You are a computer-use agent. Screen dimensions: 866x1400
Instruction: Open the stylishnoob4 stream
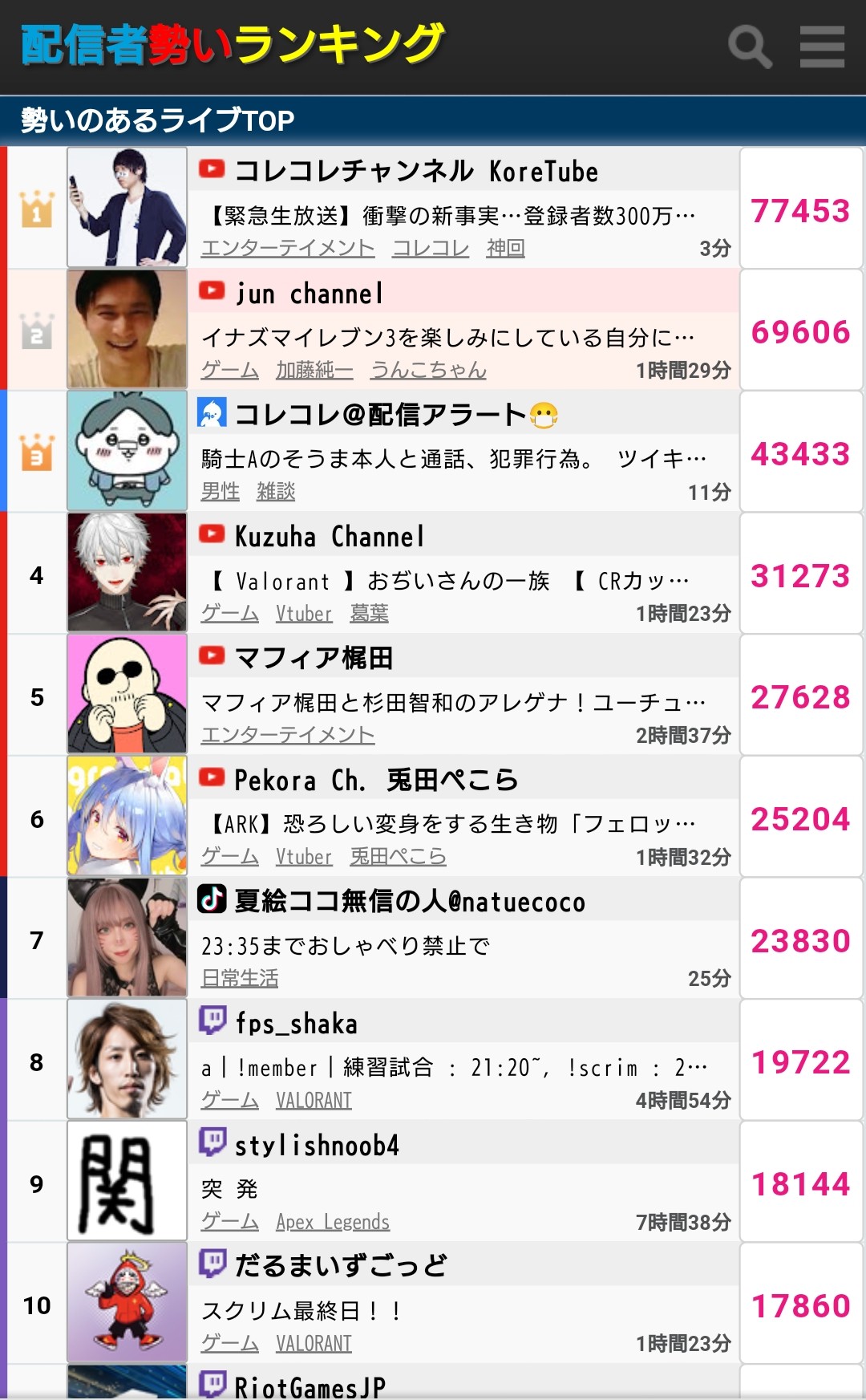[317, 1146]
